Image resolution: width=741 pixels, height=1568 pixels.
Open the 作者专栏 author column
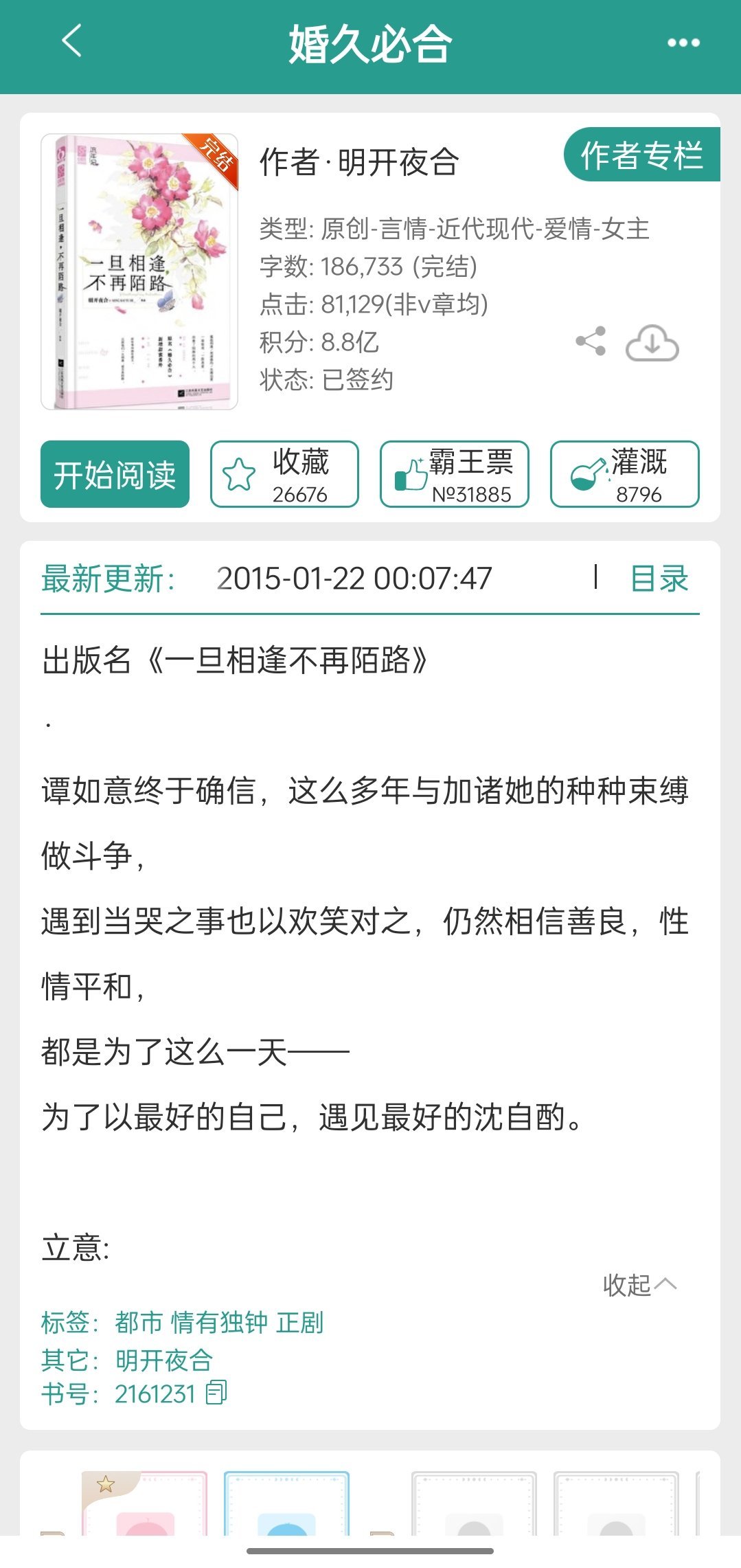[x=641, y=155]
